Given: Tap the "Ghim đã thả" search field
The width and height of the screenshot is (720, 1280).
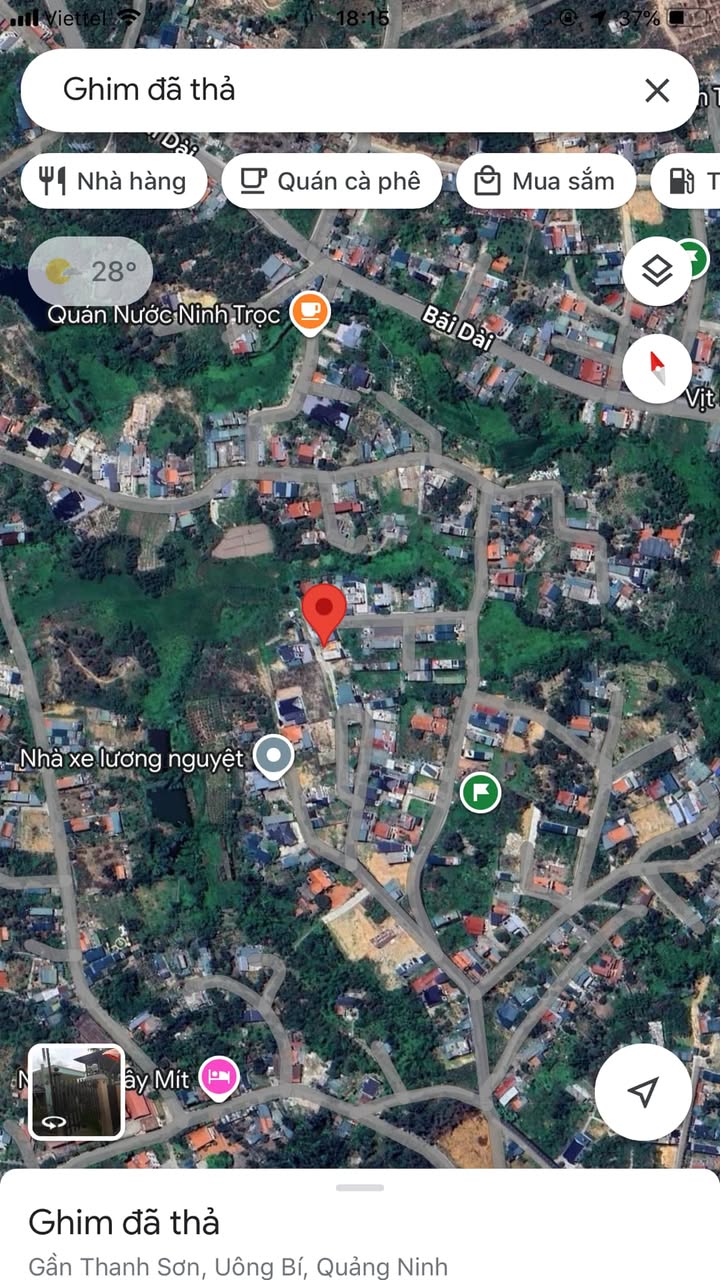Looking at the screenshot, I should [330, 90].
